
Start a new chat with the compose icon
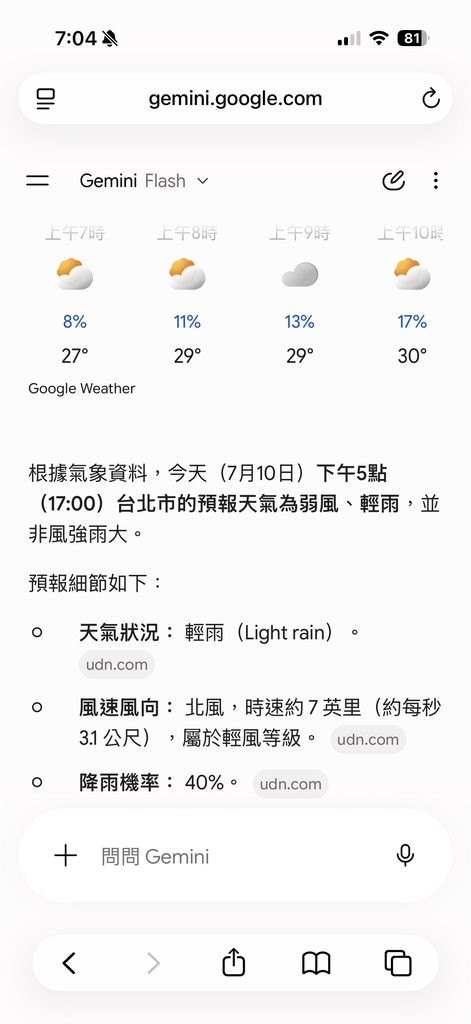coord(393,181)
